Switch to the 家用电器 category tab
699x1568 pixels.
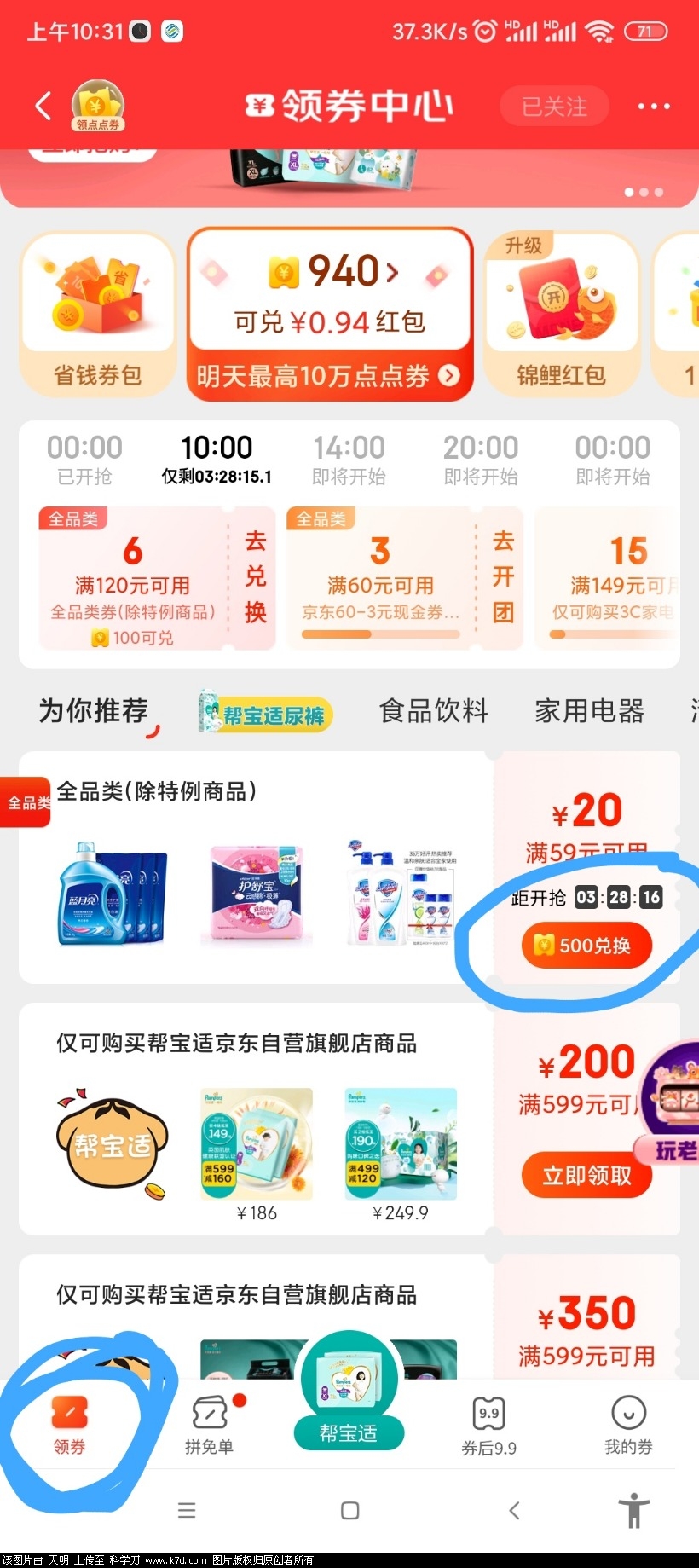(x=589, y=710)
